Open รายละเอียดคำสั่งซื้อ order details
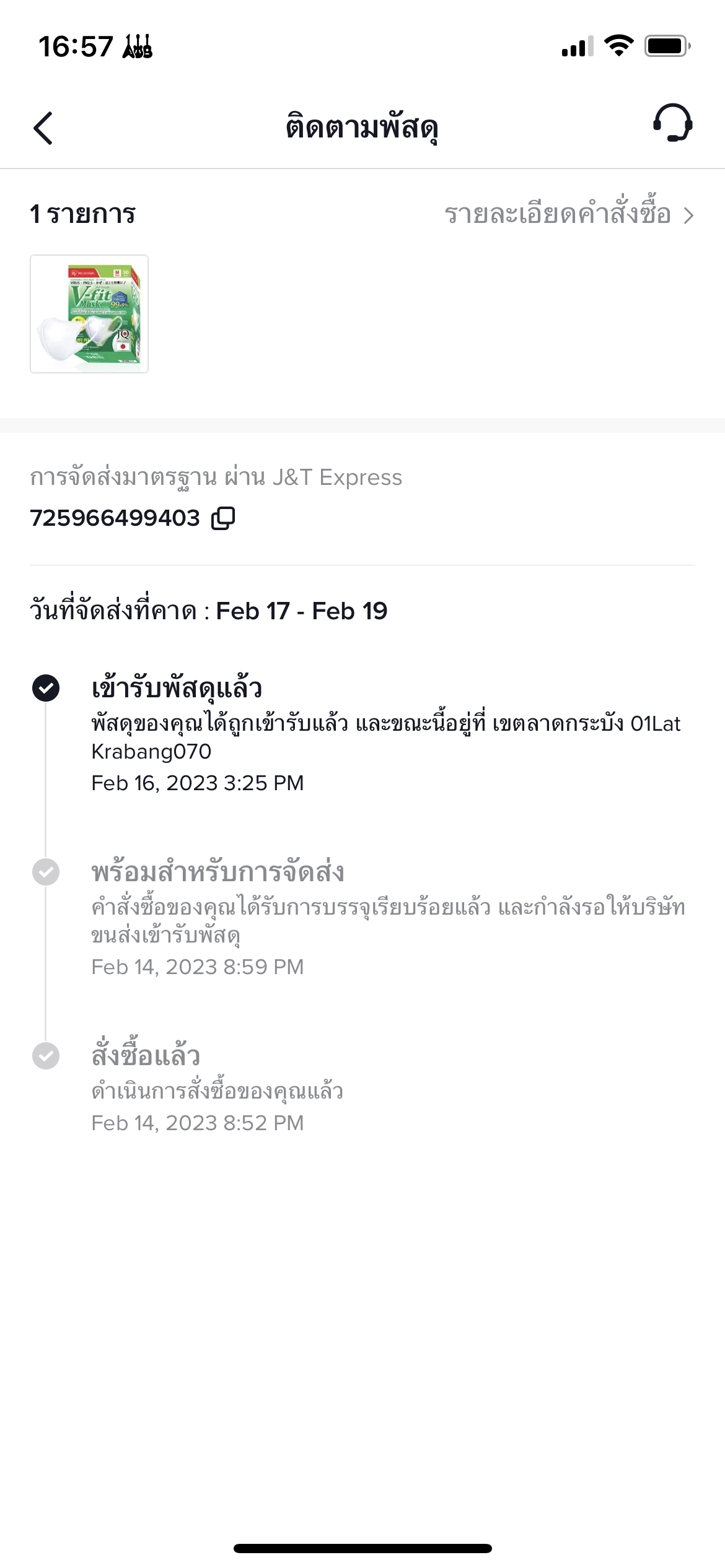 pyautogui.click(x=569, y=215)
